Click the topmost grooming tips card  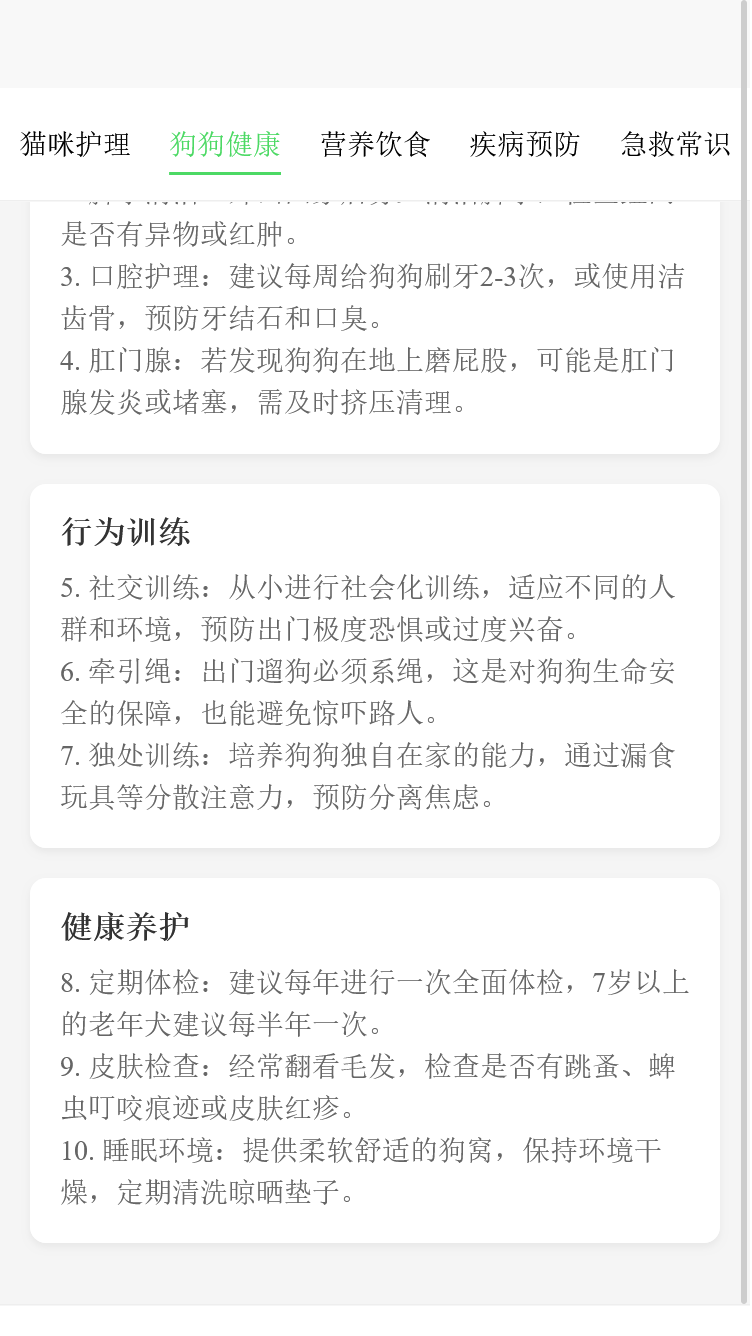pos(375,320)
